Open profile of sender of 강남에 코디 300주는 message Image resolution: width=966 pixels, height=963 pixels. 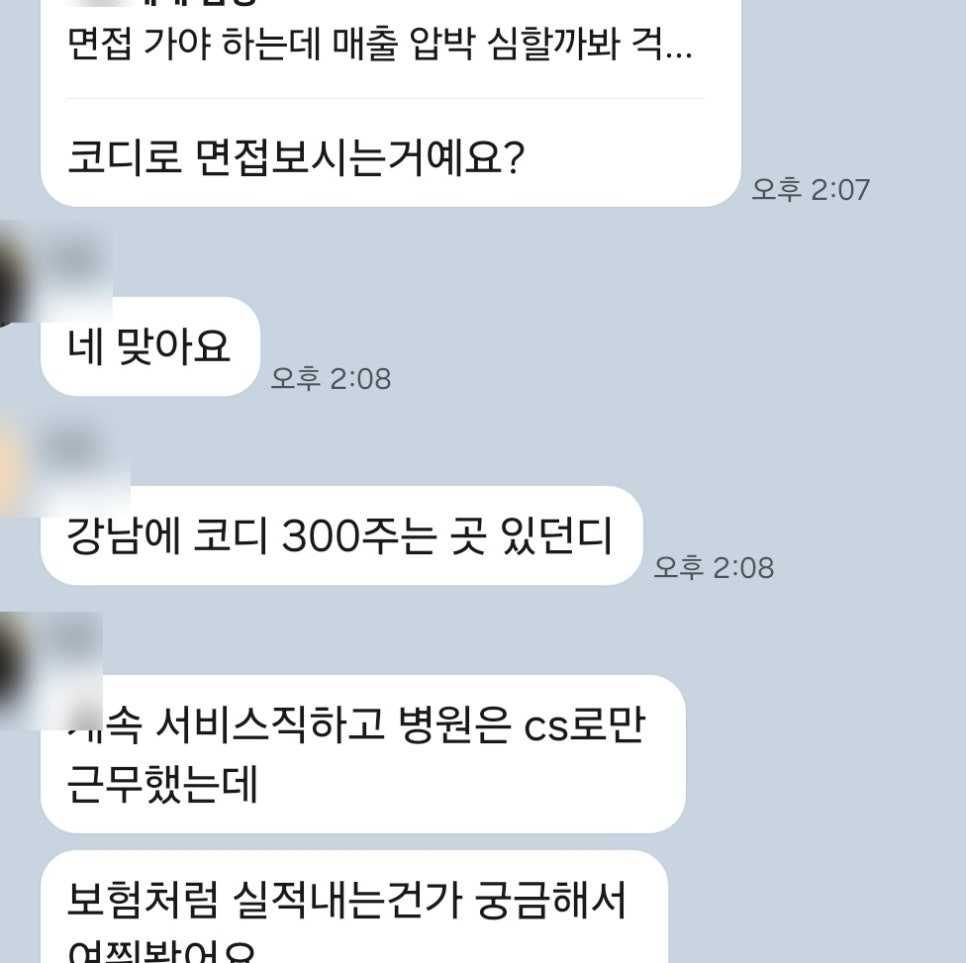click(14, 462)
